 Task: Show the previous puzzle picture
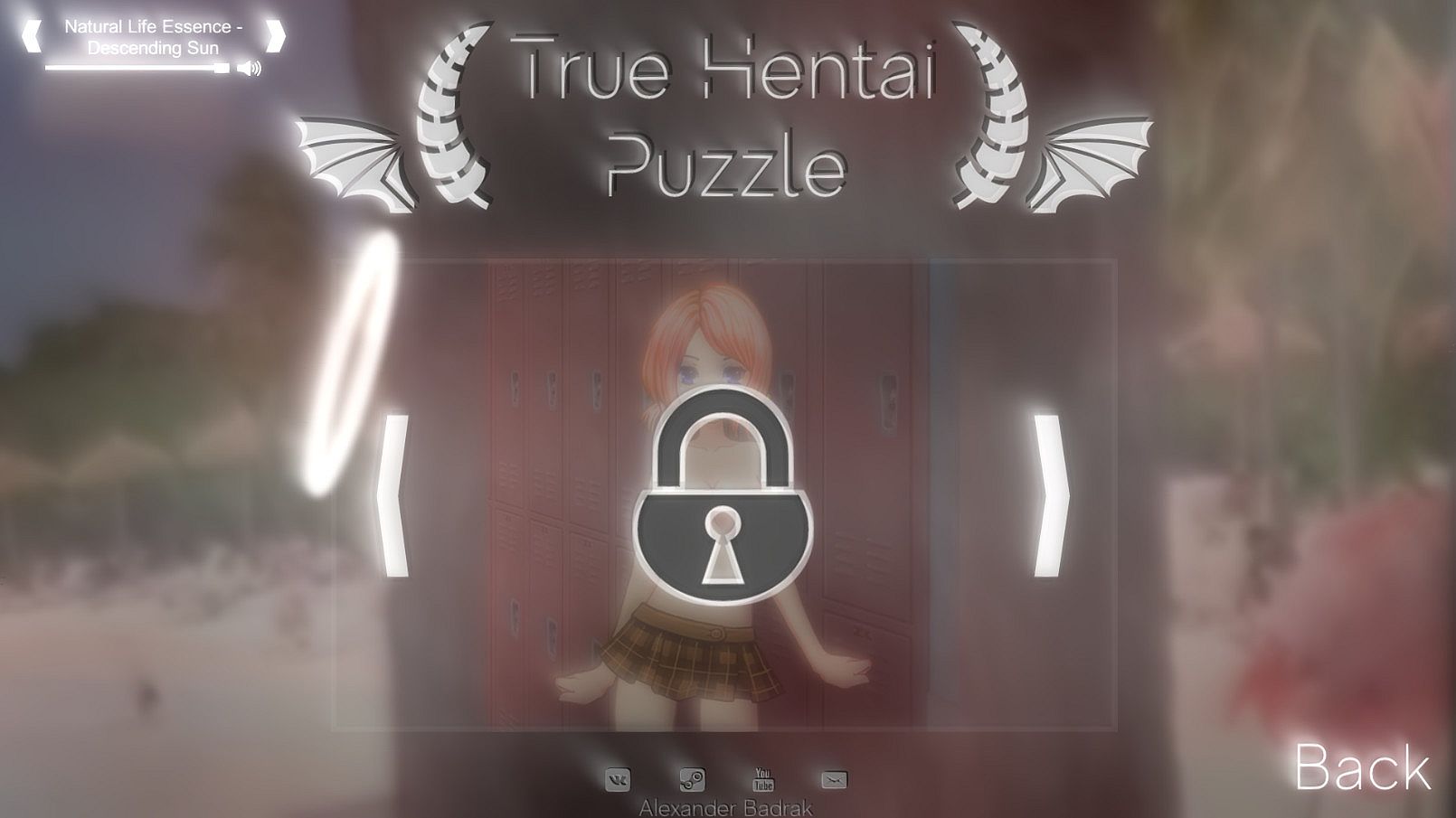pos(394,495)
